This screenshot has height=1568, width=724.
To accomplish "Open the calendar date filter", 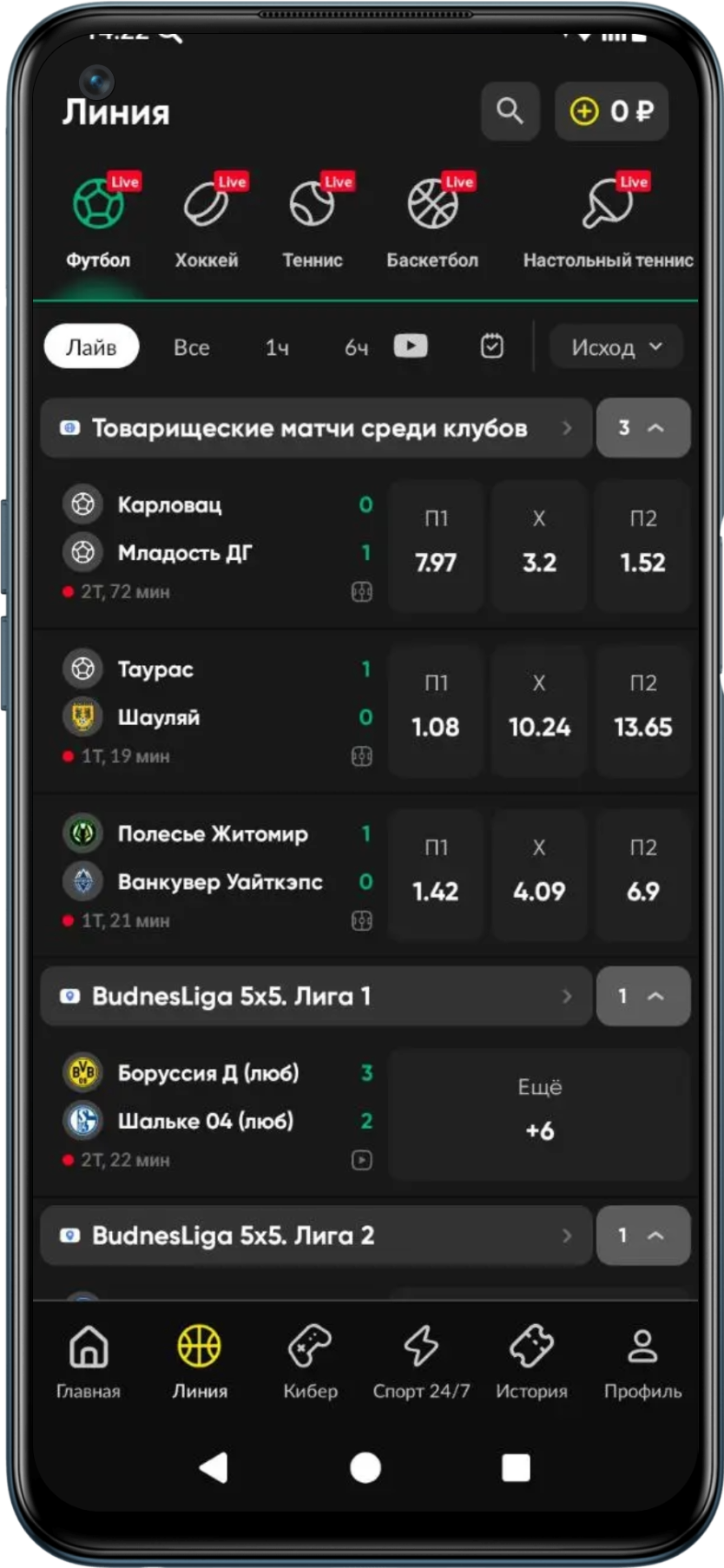I will (492, 346).
